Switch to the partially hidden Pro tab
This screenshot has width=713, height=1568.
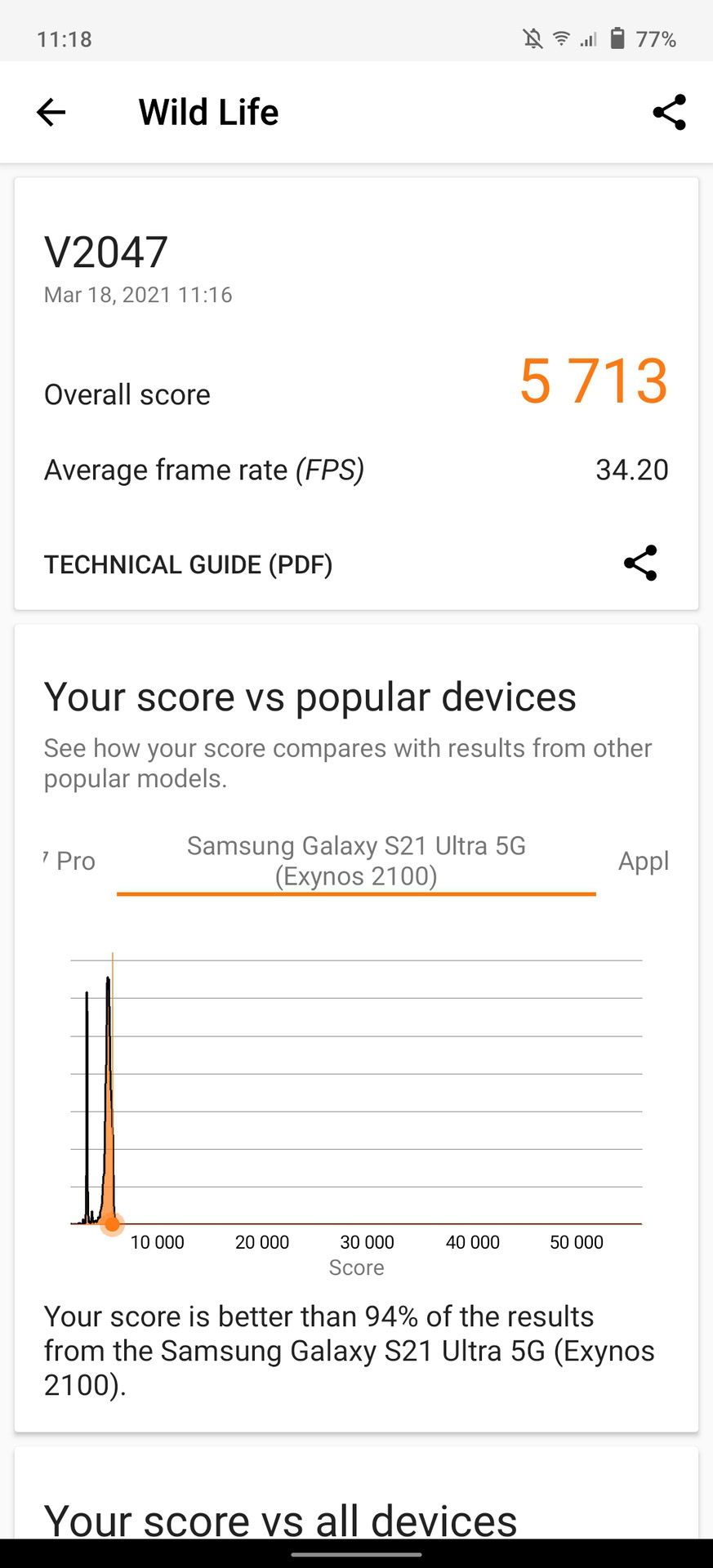point(72,861)
